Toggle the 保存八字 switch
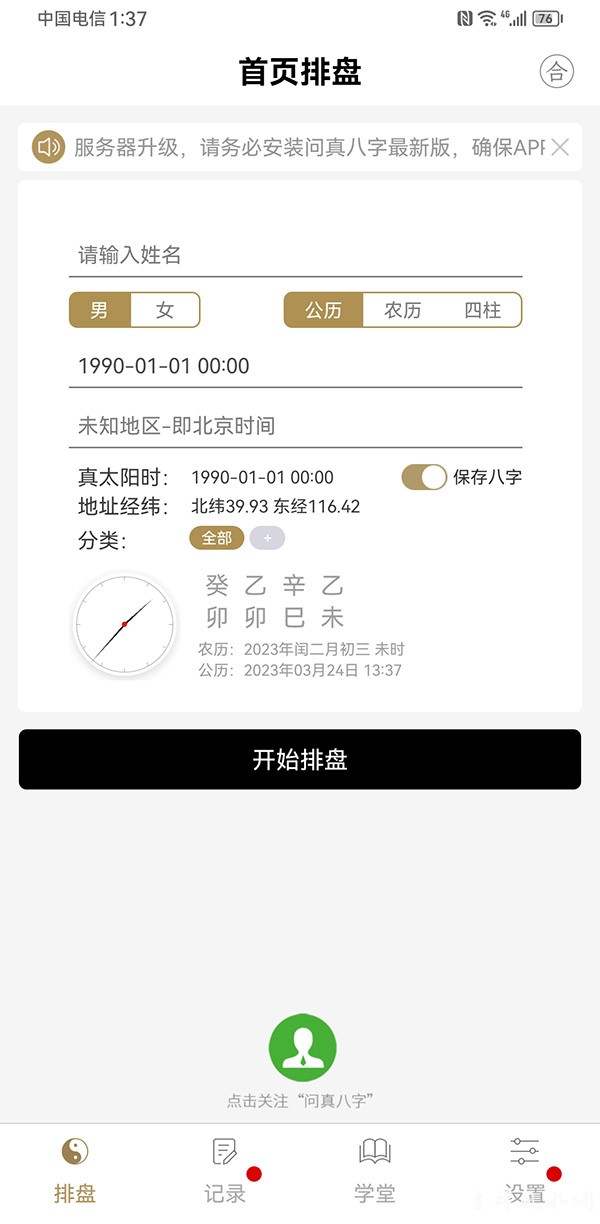The width and height of the screenshot is (600, 1224). pos(424,477)
